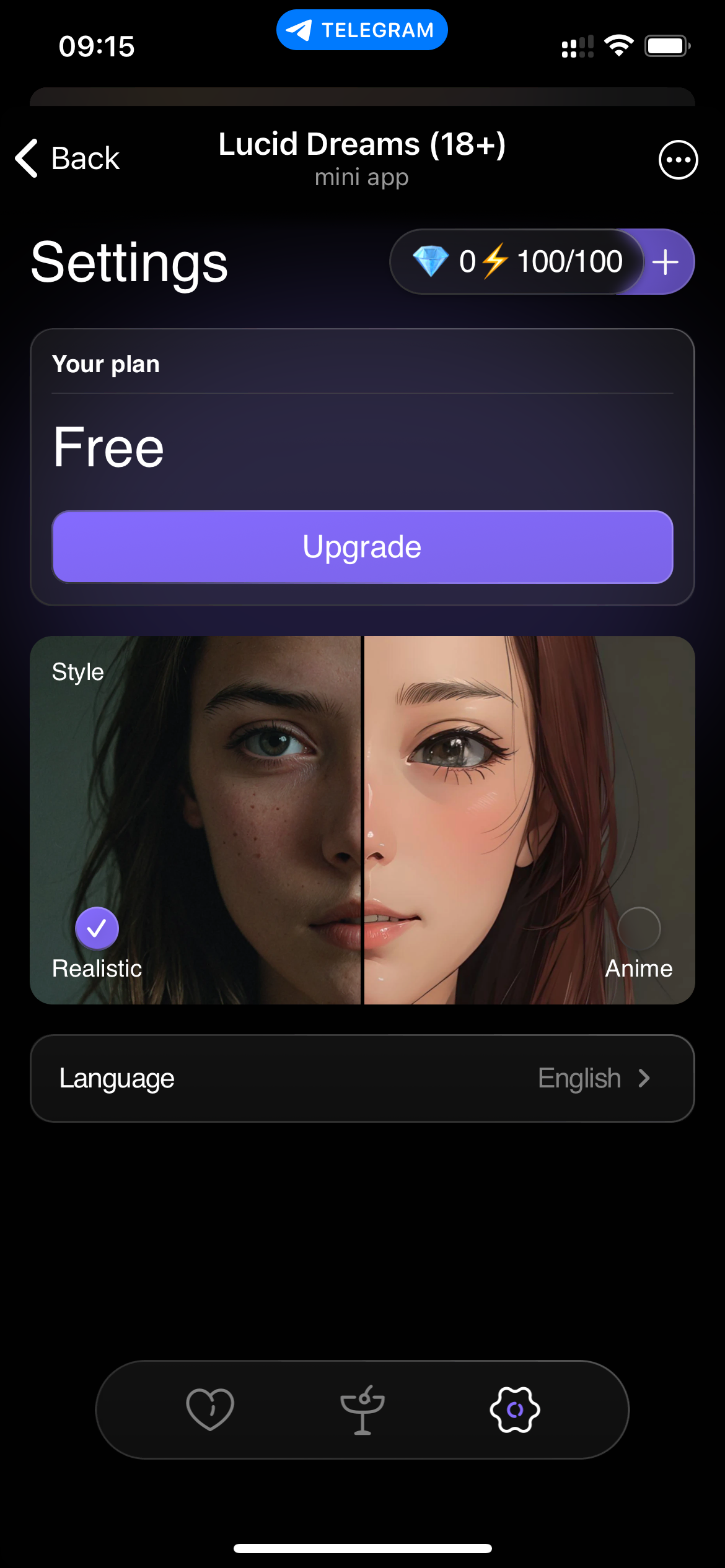Viewport: 725px width, 1568px height.
Task: Select the Realistic style
Action: 97,928
